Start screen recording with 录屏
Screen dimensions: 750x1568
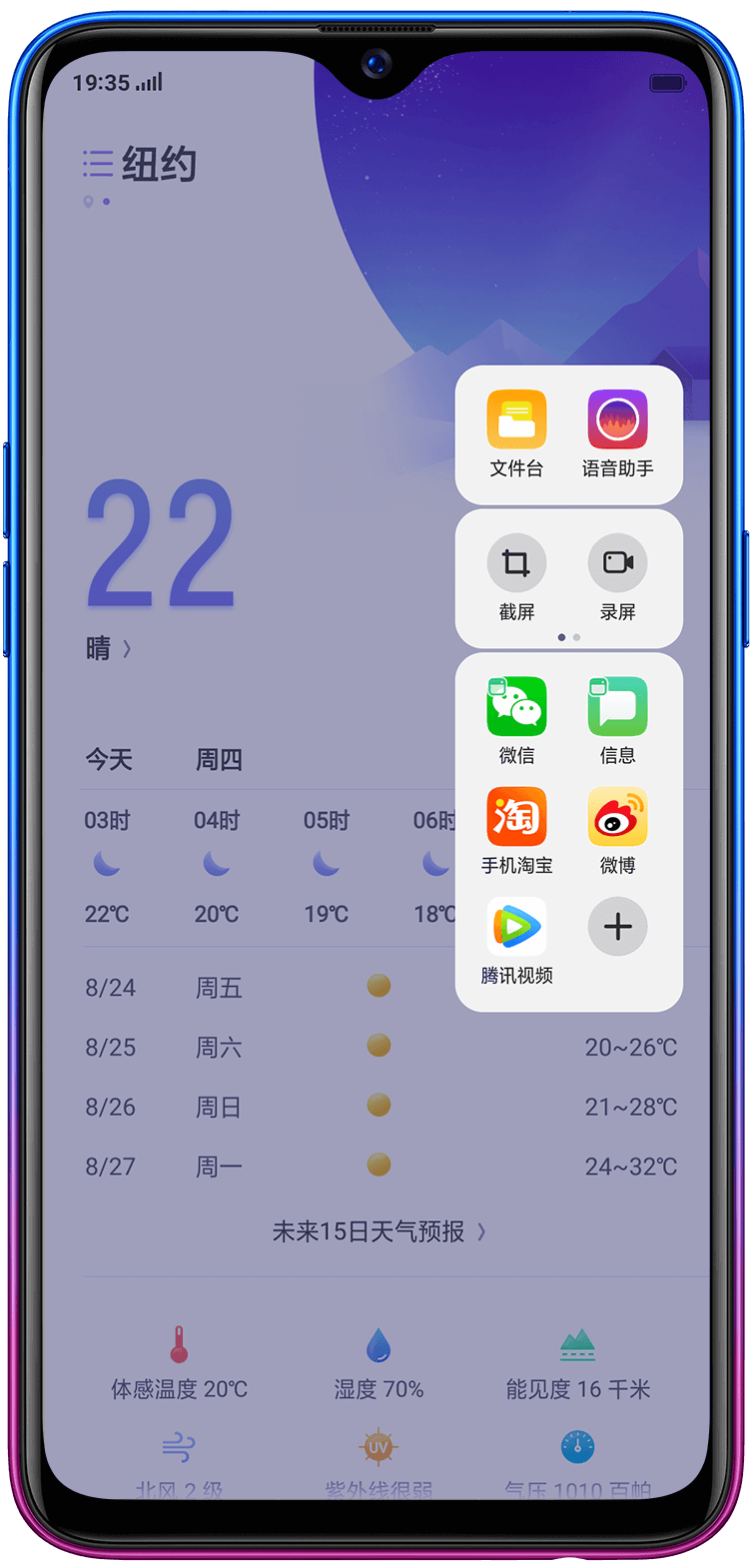[x=617, y=564]
